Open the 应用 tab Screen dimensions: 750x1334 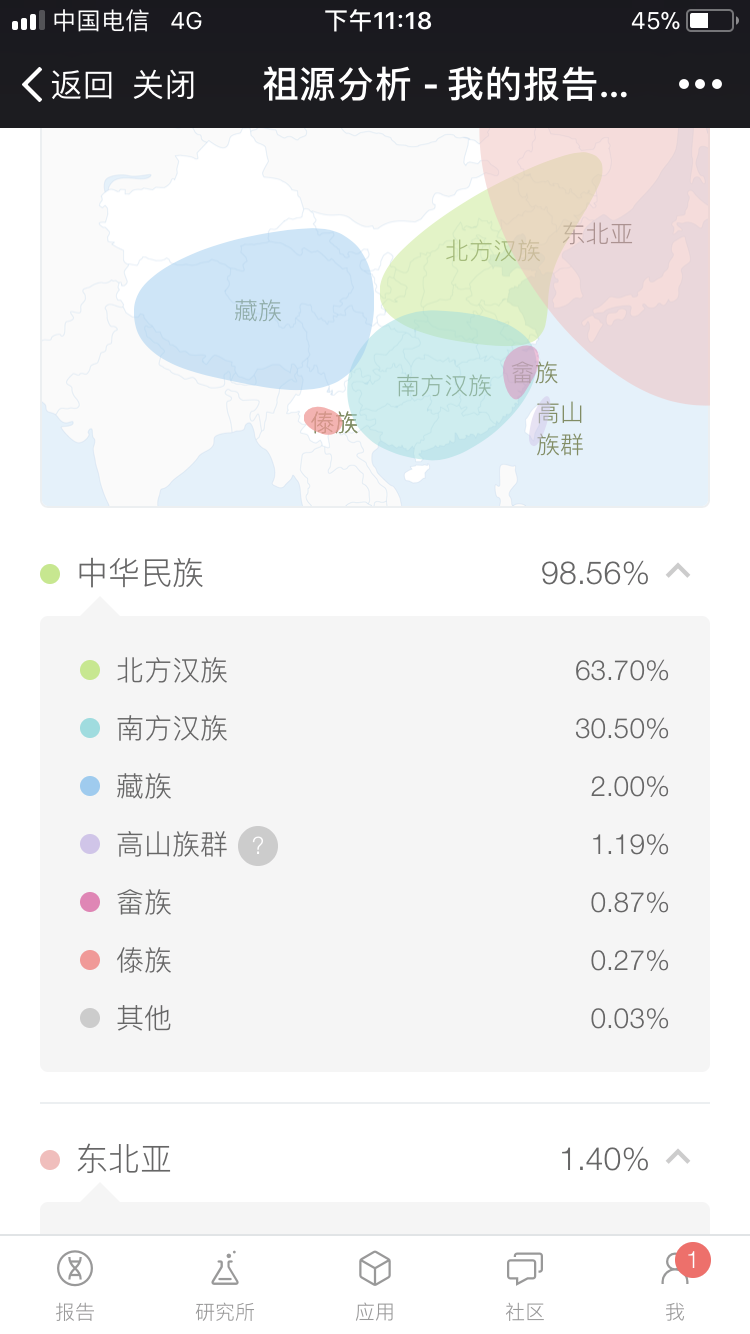[375, 1284]
